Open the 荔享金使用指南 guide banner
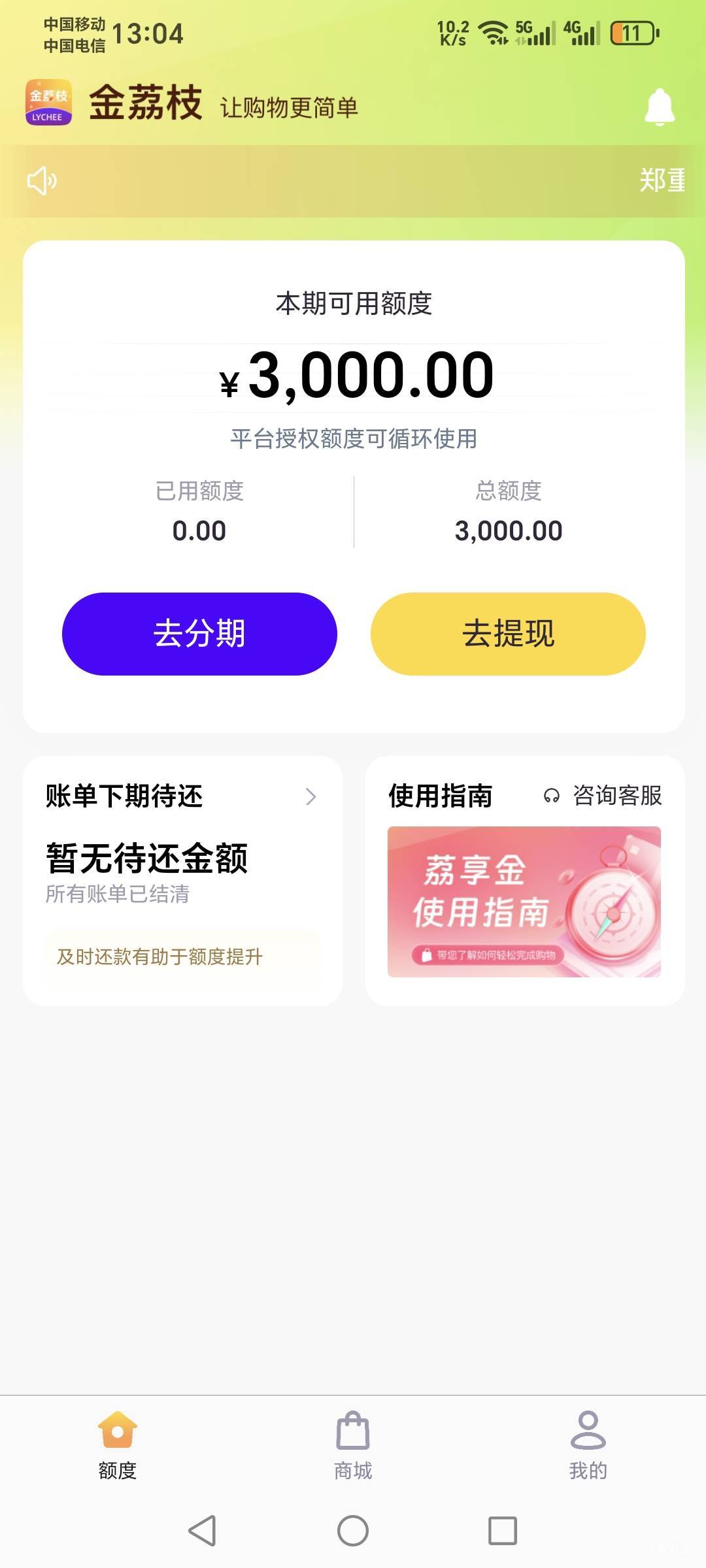The image size is (706, 1568). [524, 902]
